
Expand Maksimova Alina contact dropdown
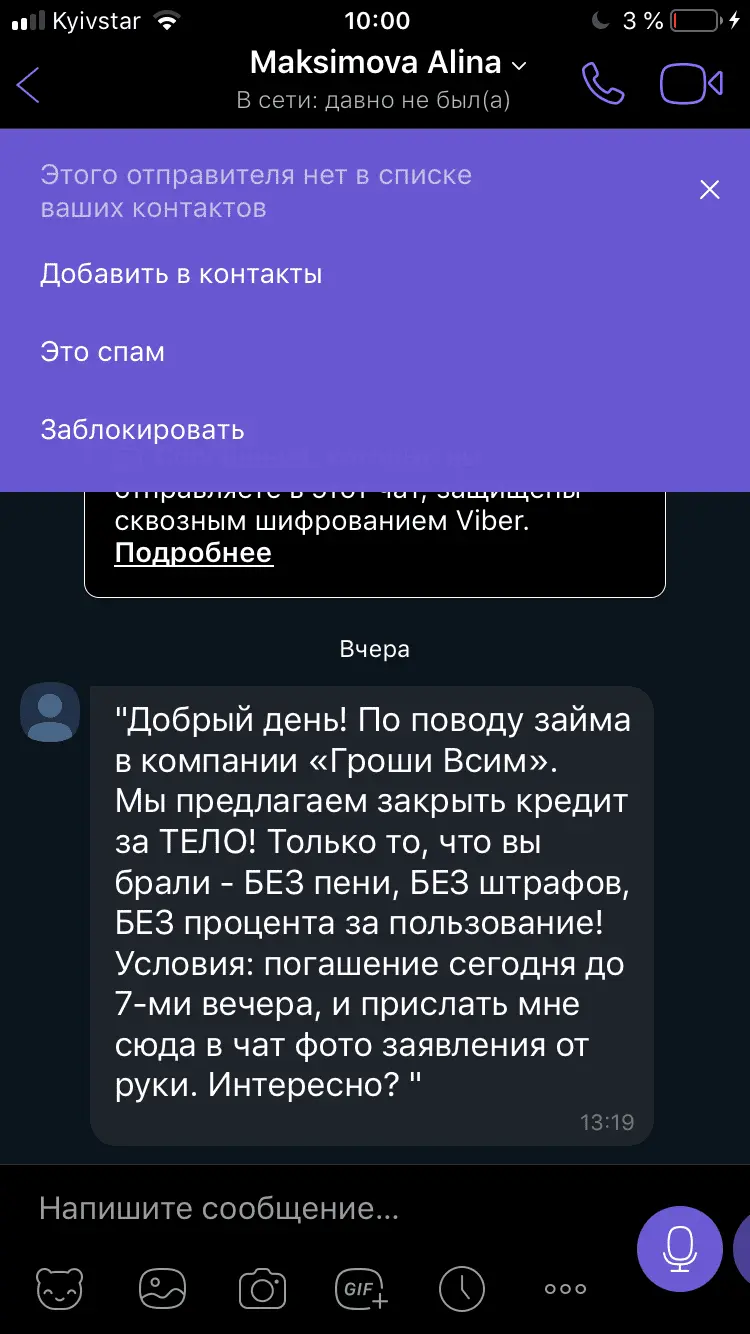518,65
